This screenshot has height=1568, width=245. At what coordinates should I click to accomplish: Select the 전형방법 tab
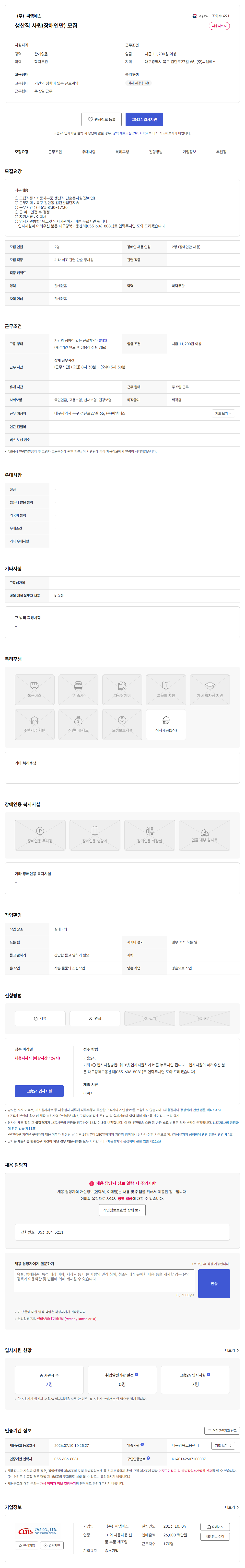(156, 152)
